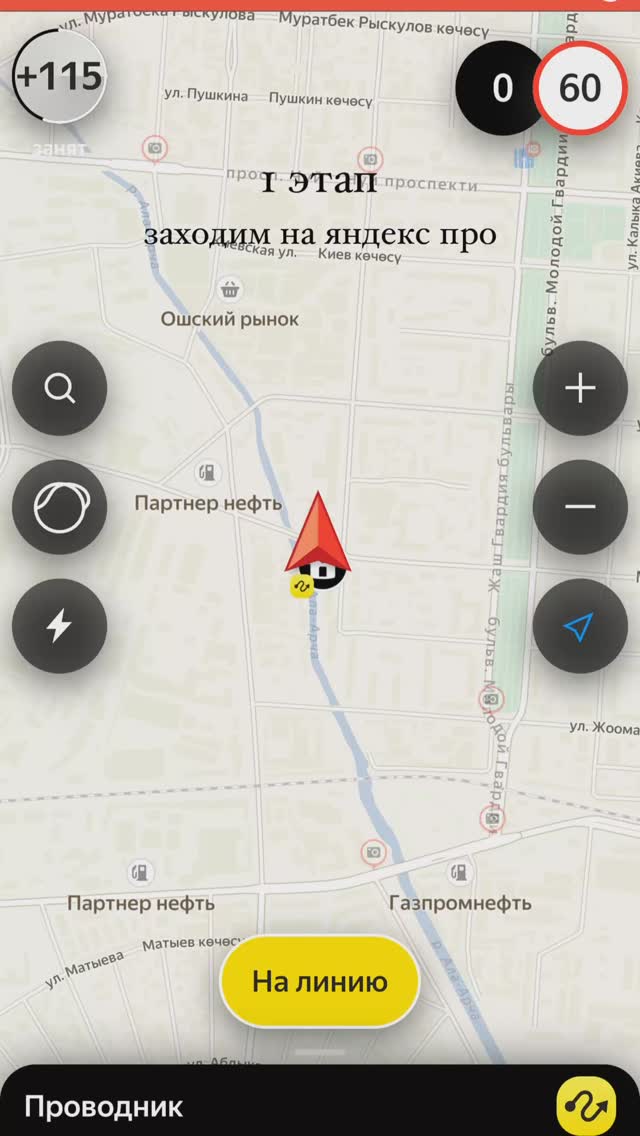Open the round globe icon below search
640x1136 pixels.
pos(60,507)
